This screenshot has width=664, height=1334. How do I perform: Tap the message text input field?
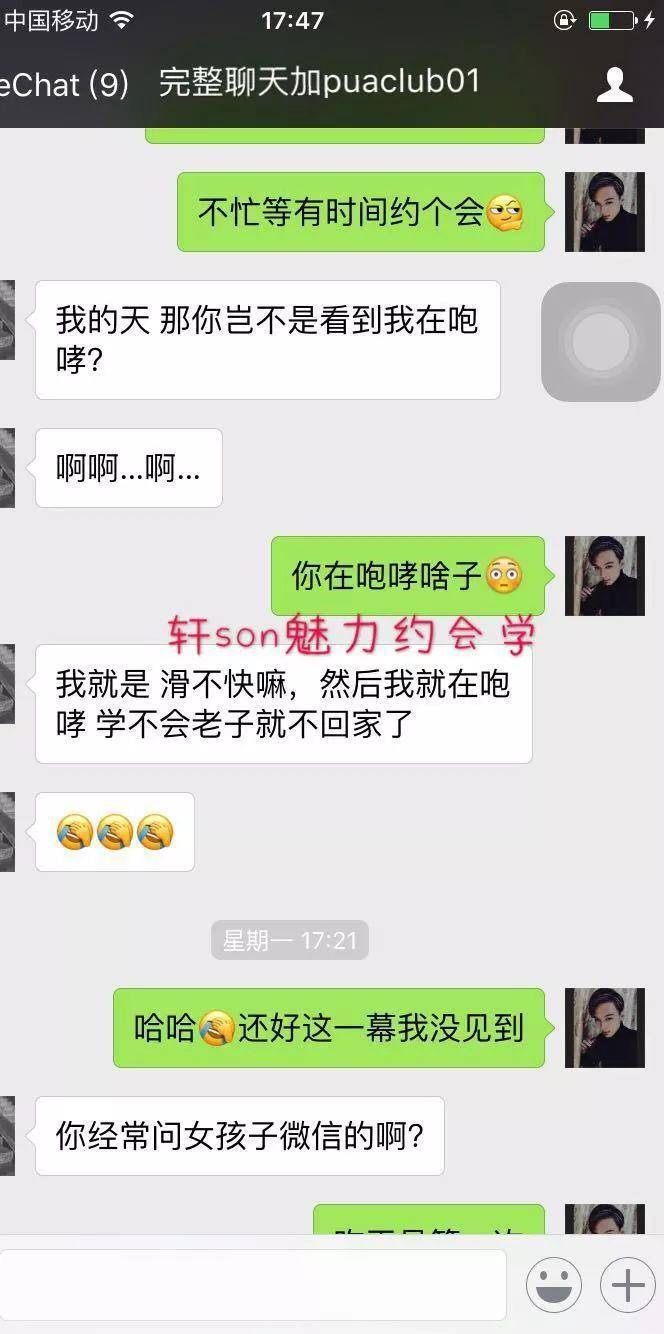coord(254,1284)
